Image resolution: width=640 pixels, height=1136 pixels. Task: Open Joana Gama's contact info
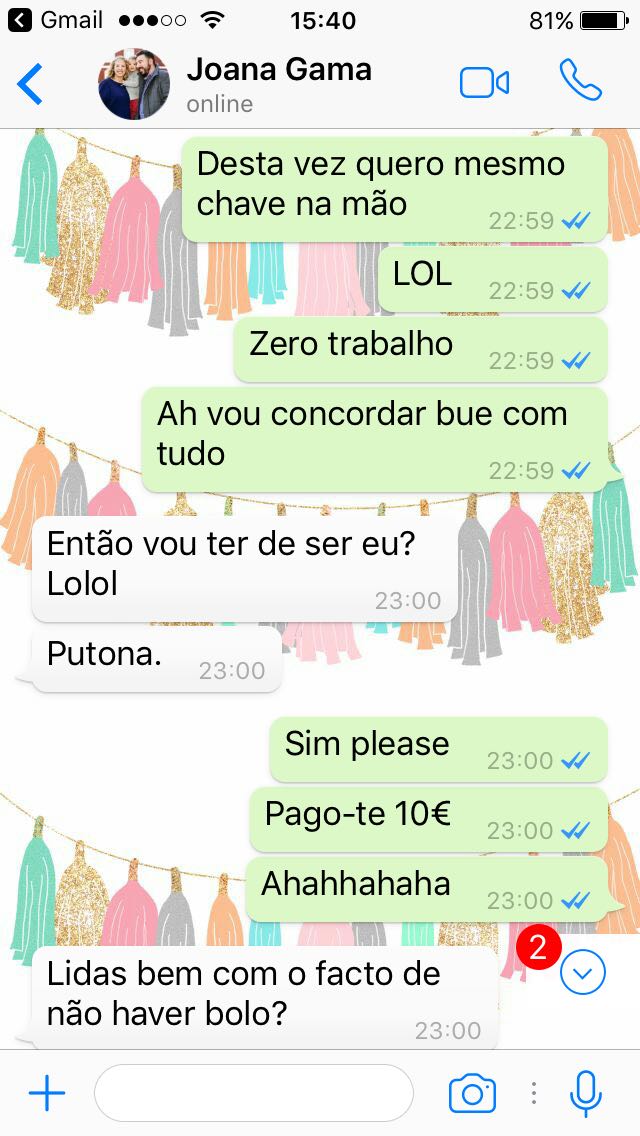point(279,84)
